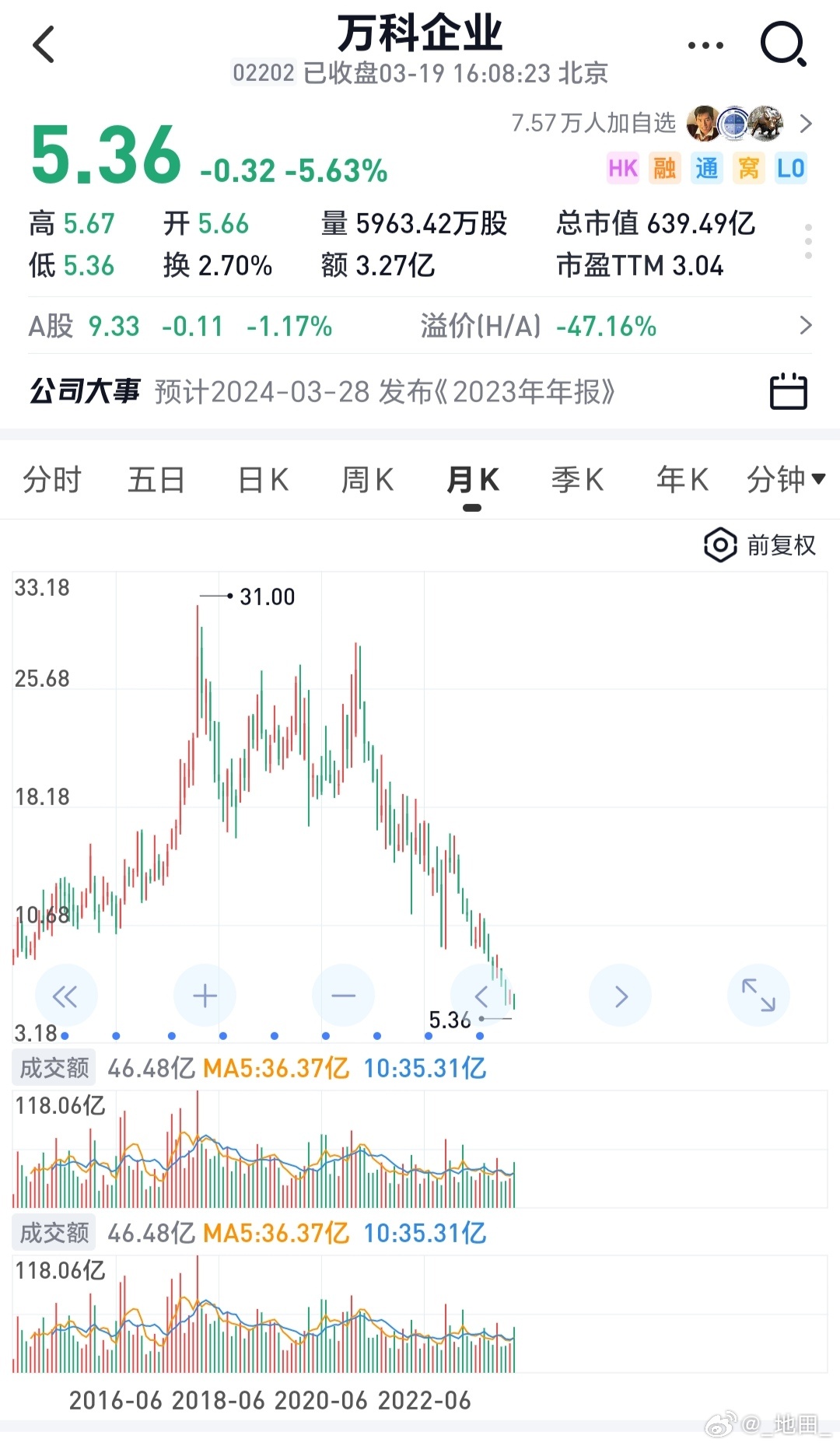Move chart forward with right arrow button
Screen dimensions: 840x1446
pyautogui.click(x=620, y=996)
